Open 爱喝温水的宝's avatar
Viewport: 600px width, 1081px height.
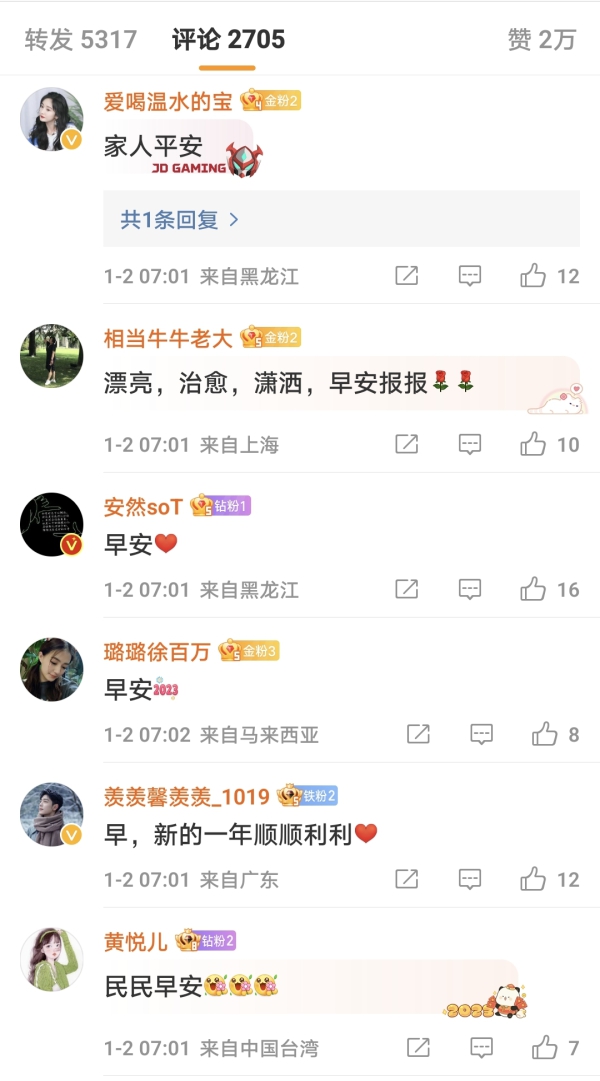tap(51, 119)
